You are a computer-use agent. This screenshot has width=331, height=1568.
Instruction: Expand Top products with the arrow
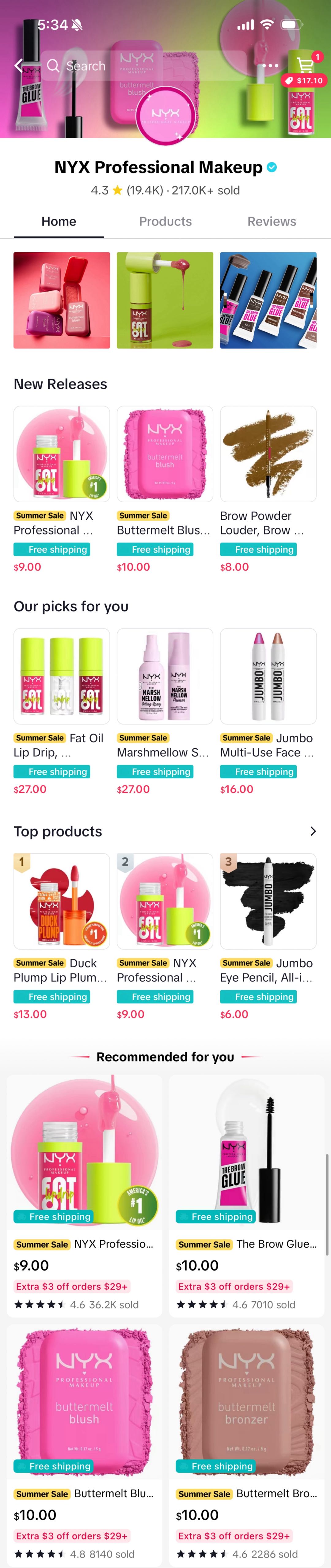[313, 831]
